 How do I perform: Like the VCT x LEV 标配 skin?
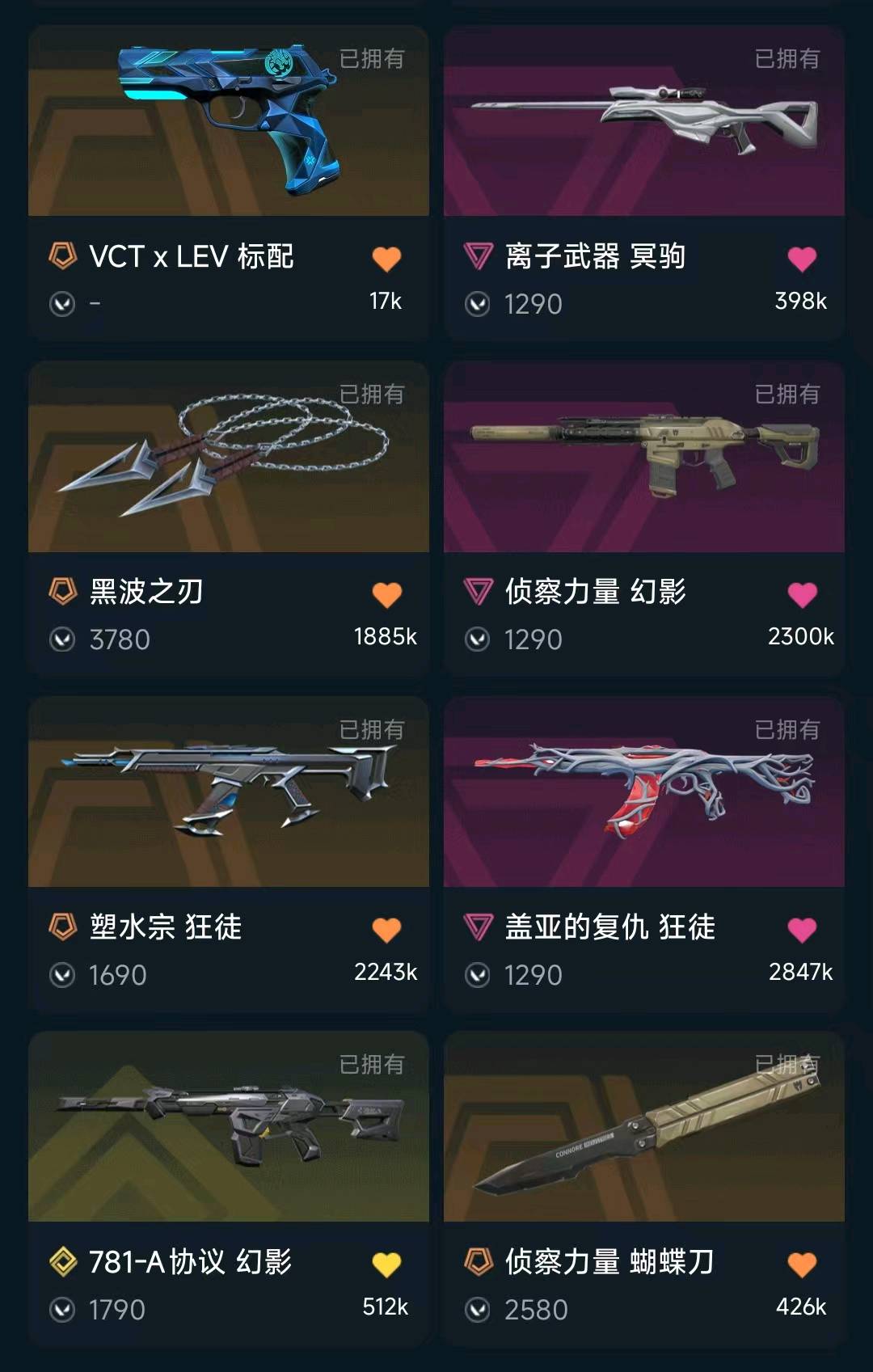(x=386, y=259)
